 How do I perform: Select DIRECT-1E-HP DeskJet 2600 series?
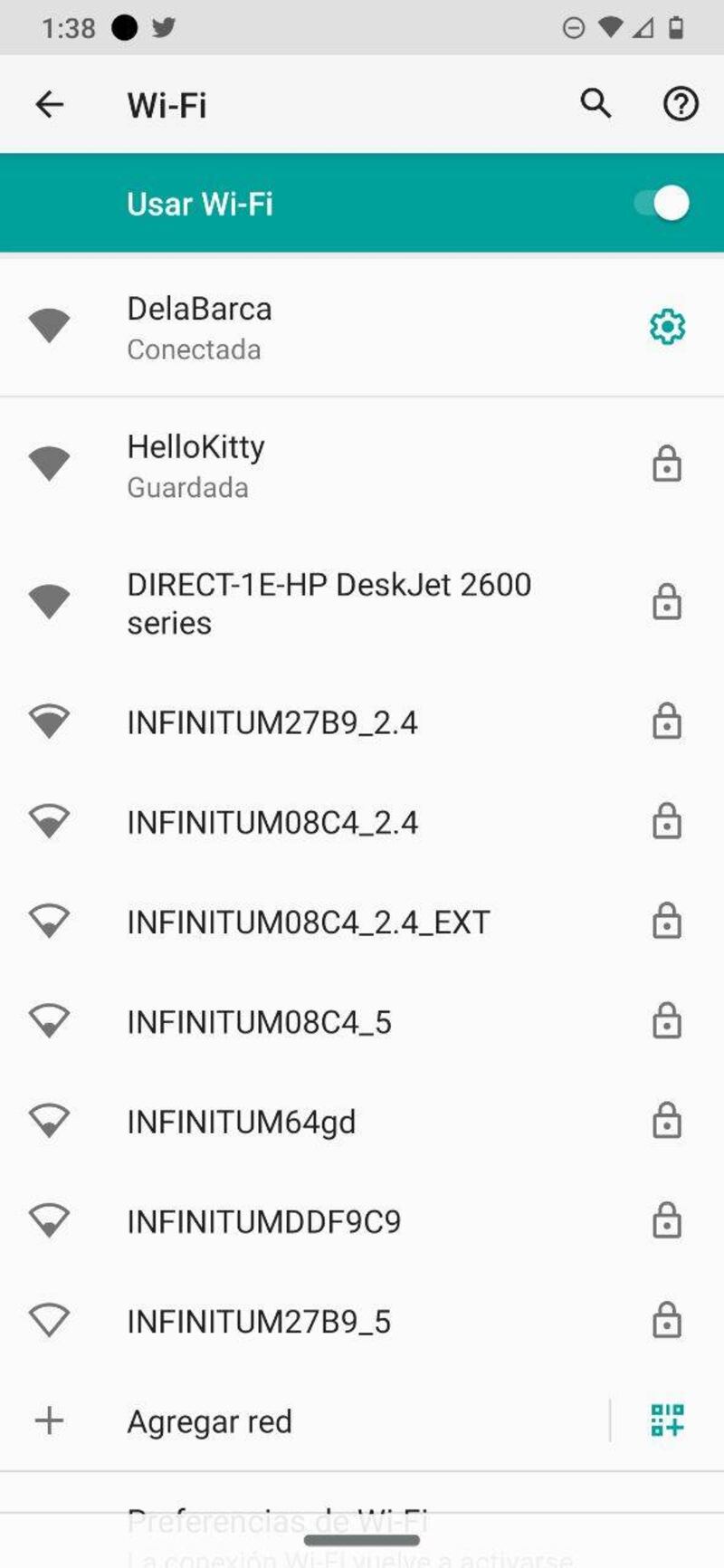[329, 603]
